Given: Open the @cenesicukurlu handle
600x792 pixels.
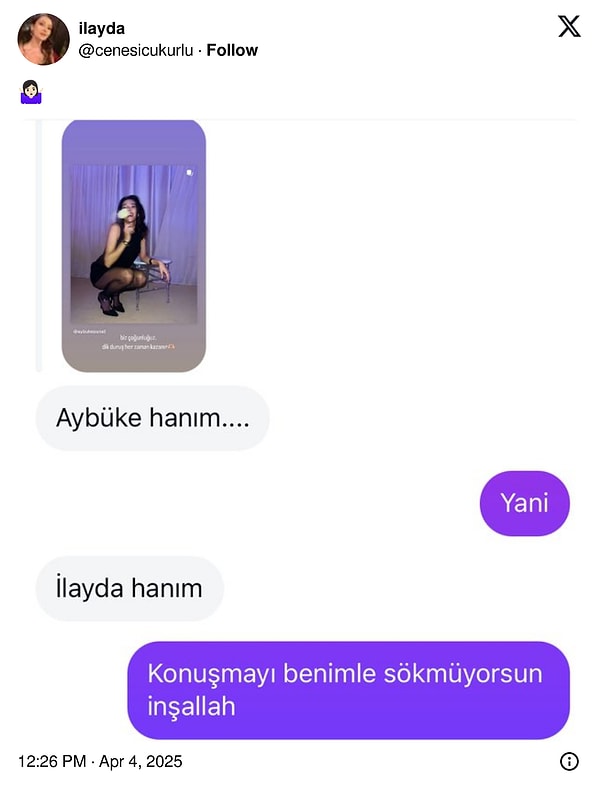Looking at the screenshot, I should tap(136, 50).
